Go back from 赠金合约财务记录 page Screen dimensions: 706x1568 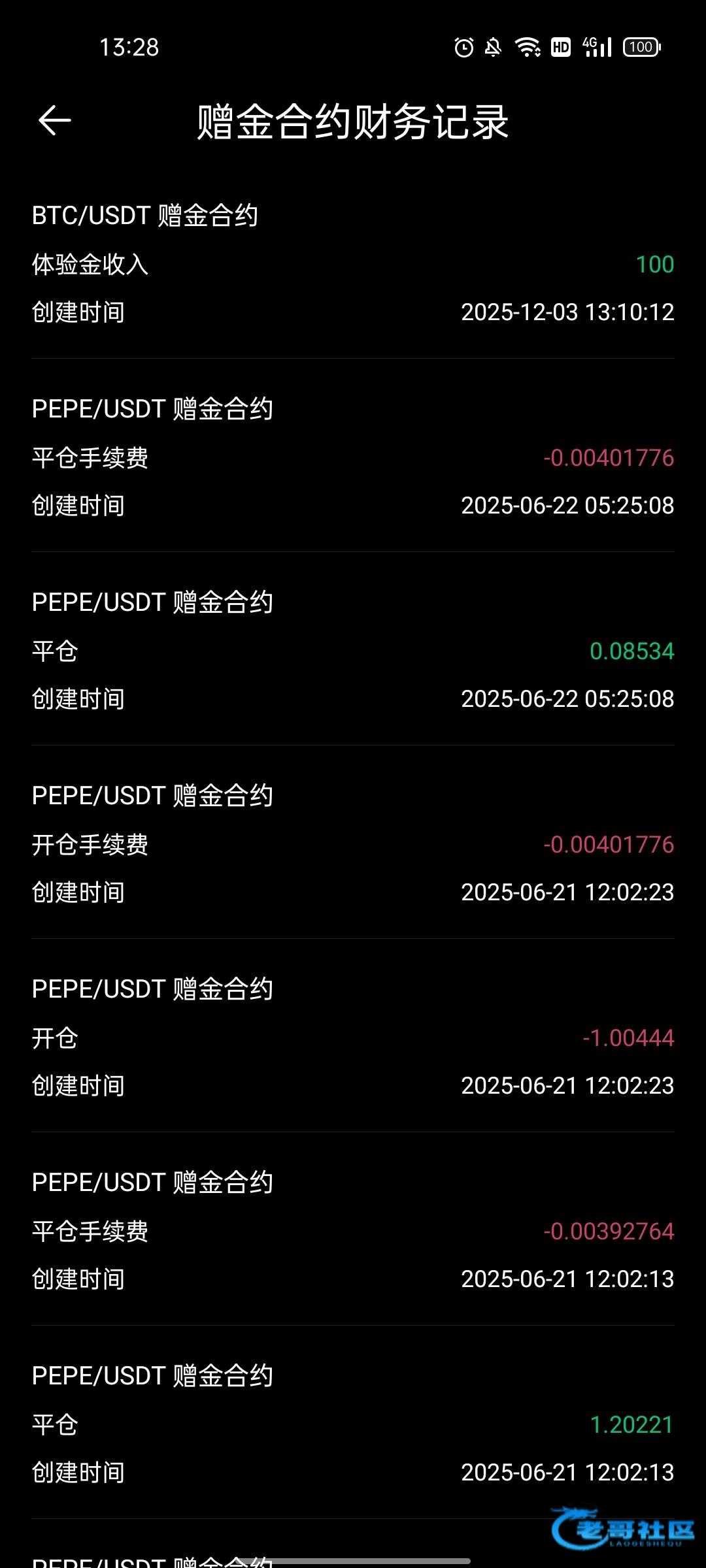55,121
